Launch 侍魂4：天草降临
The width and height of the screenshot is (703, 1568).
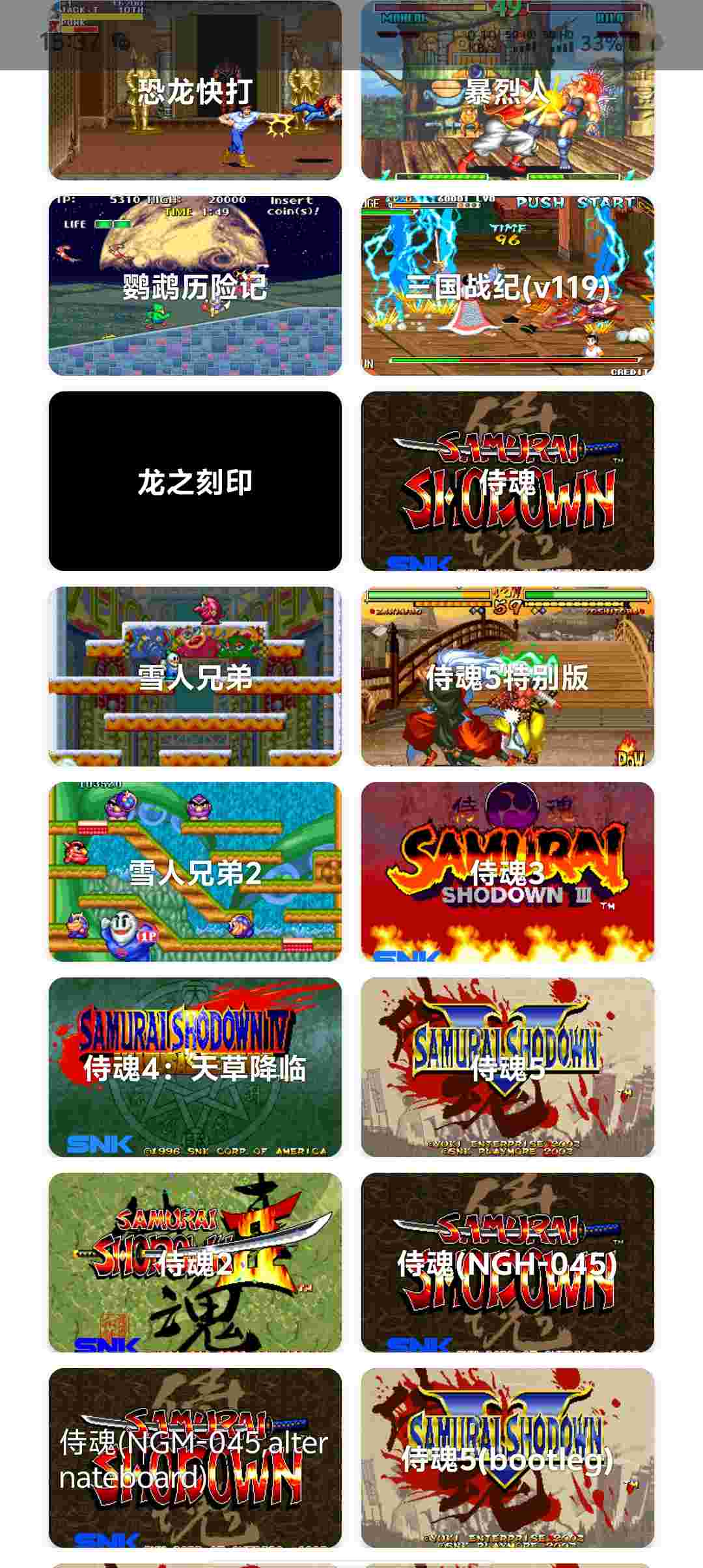(x=195, y=1067)
